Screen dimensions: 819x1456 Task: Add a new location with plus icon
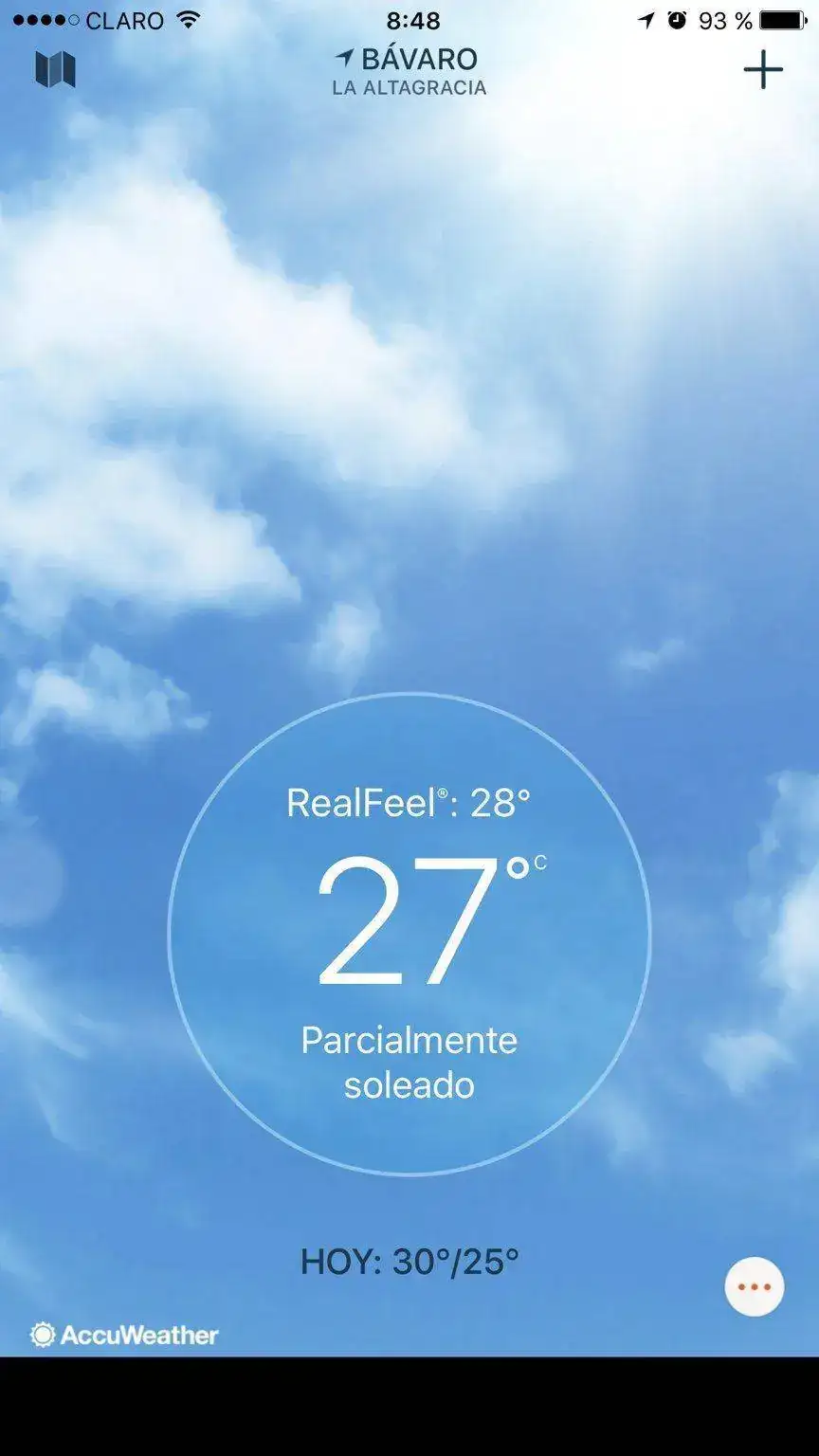click(x=762, y=69)
